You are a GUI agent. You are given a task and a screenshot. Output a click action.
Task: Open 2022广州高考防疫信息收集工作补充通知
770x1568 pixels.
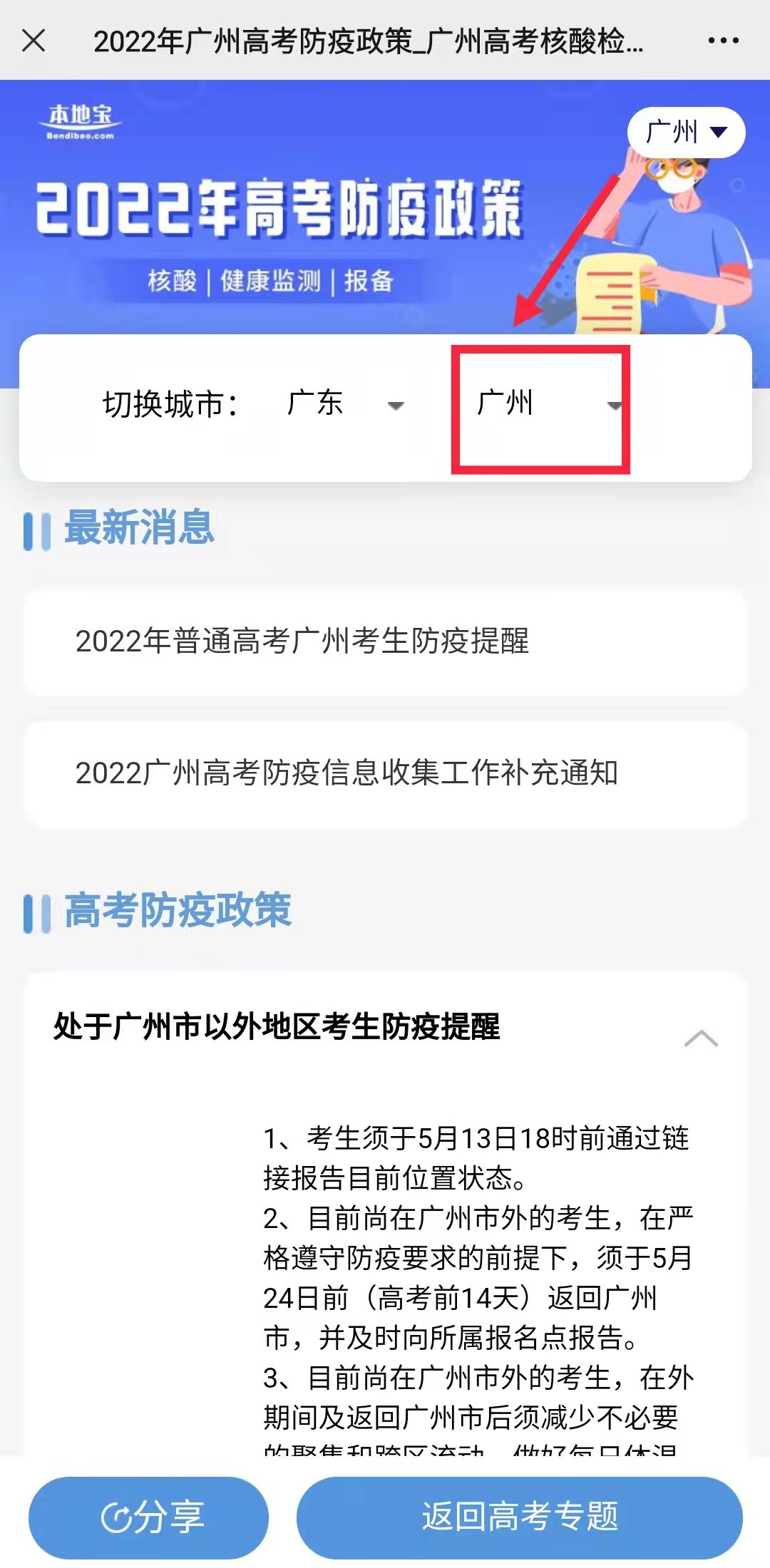[385, 773]
